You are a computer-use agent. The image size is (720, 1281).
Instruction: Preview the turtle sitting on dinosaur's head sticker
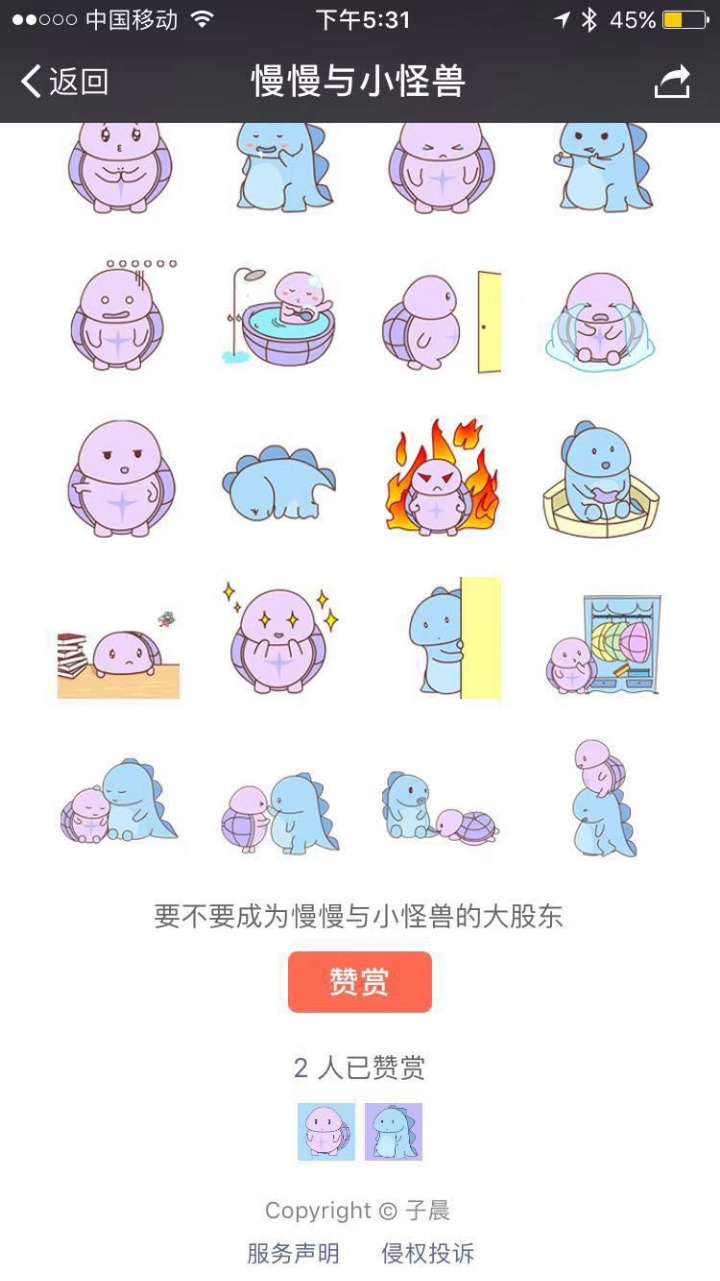603,798
